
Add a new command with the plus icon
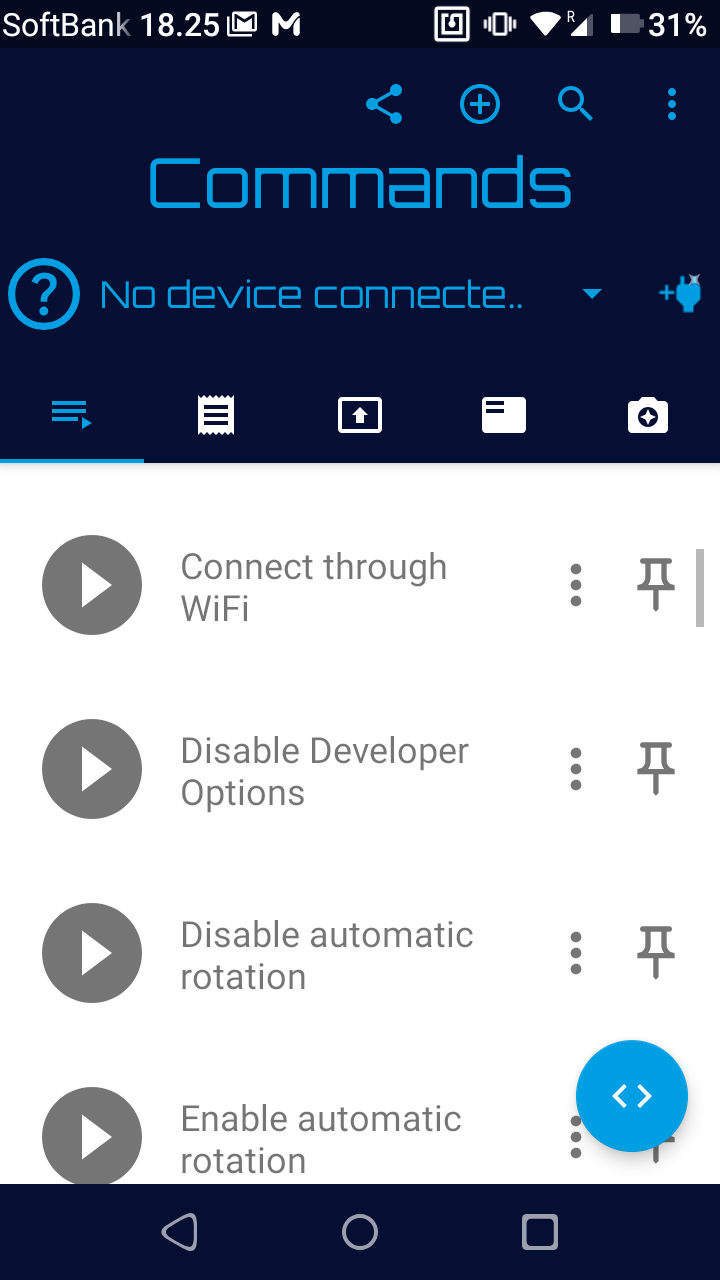tap(480, 104)
